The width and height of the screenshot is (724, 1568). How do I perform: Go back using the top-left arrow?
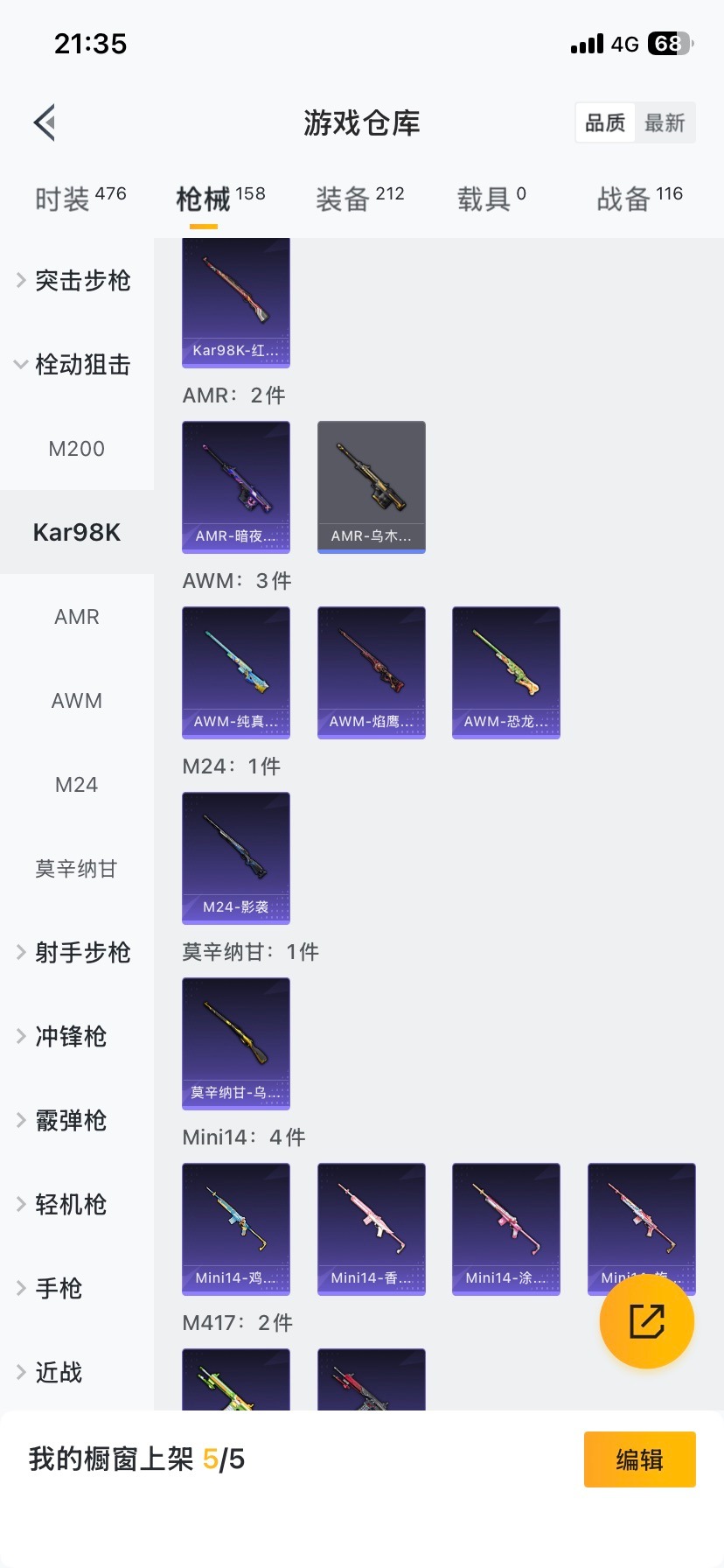tap(45, 122)
